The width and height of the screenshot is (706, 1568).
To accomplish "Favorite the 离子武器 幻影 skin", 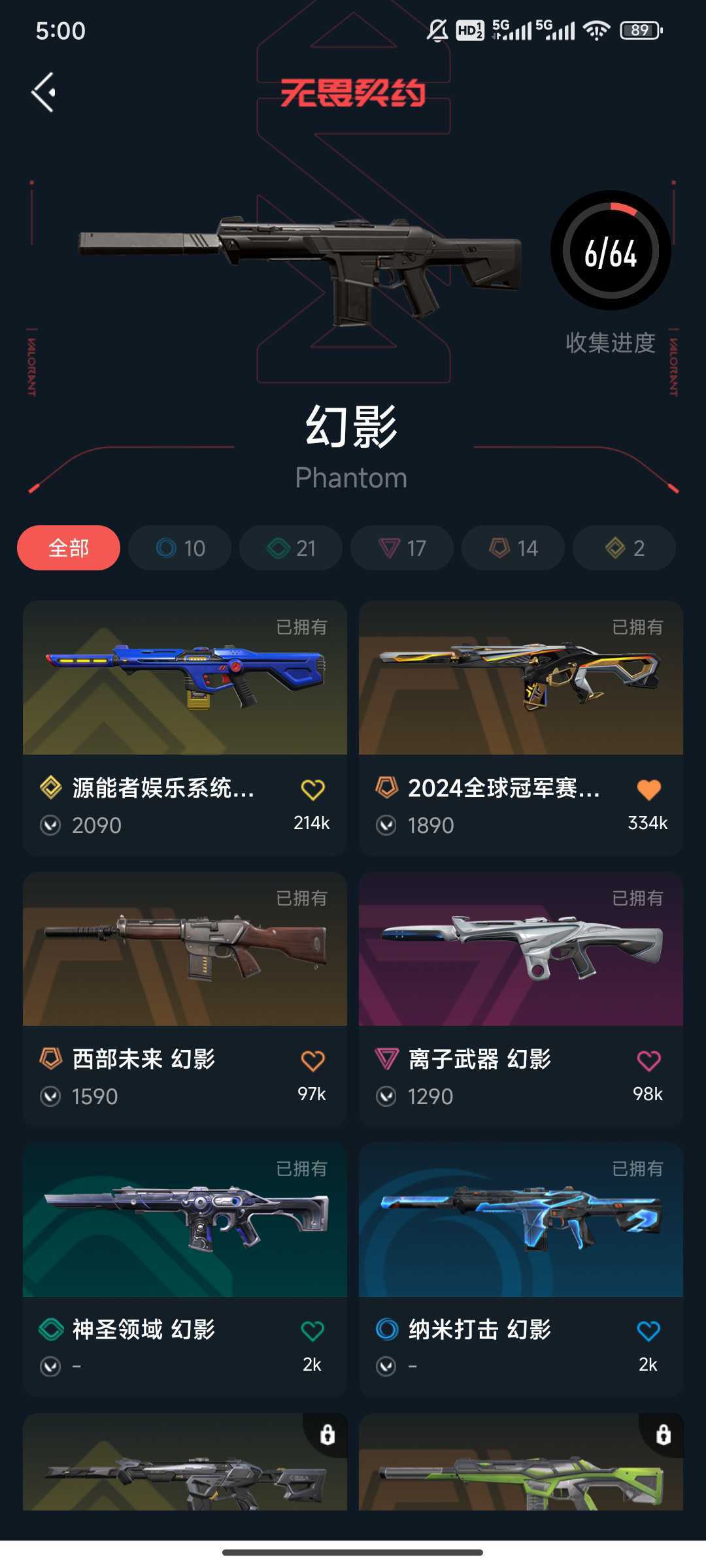I will point(648,1060).
